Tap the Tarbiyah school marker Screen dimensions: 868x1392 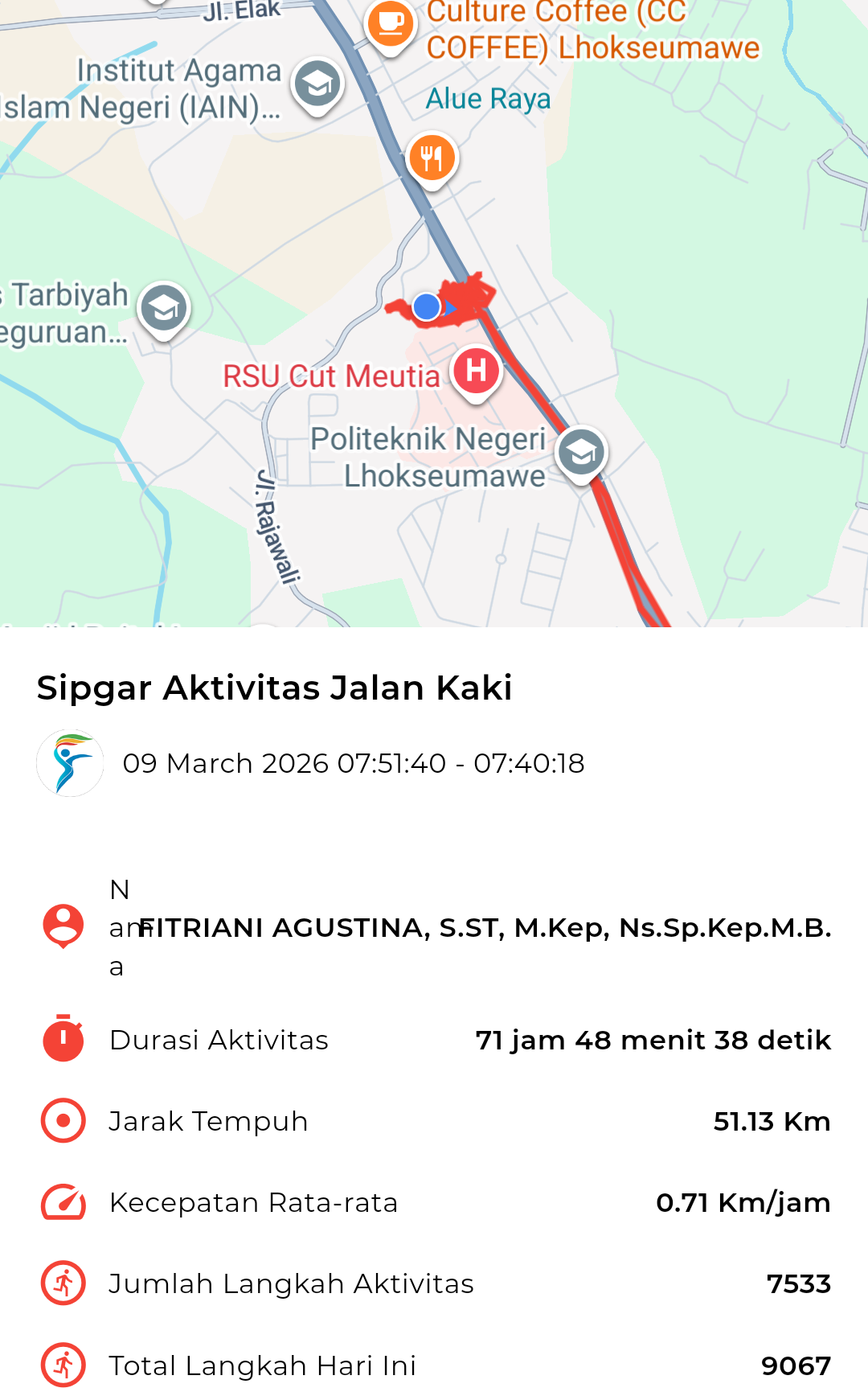click(164, 309)
